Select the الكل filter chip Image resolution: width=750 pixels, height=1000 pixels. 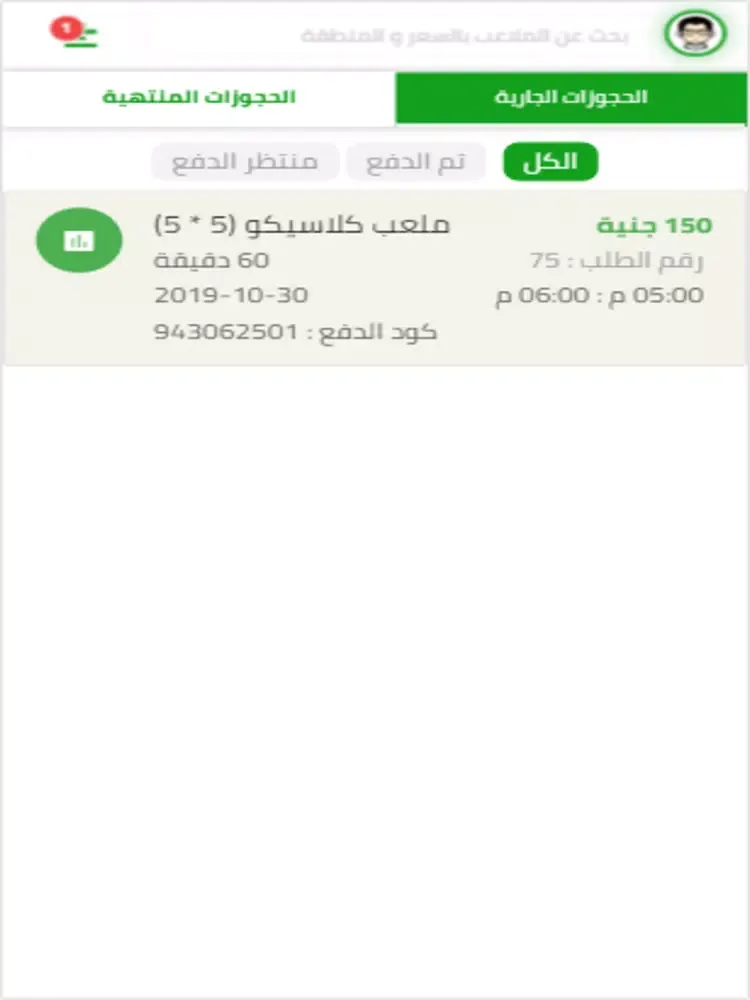550,162
